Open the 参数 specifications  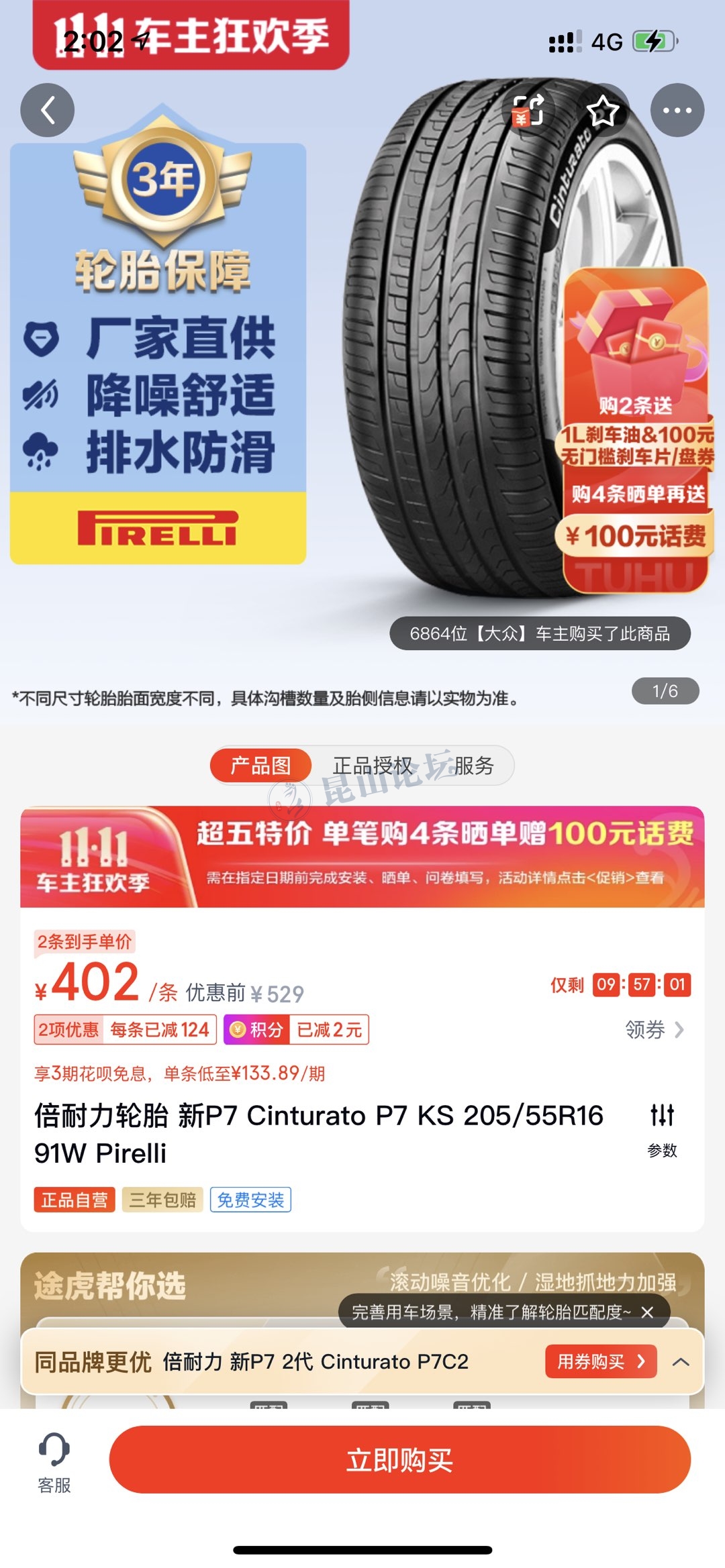662,1130
